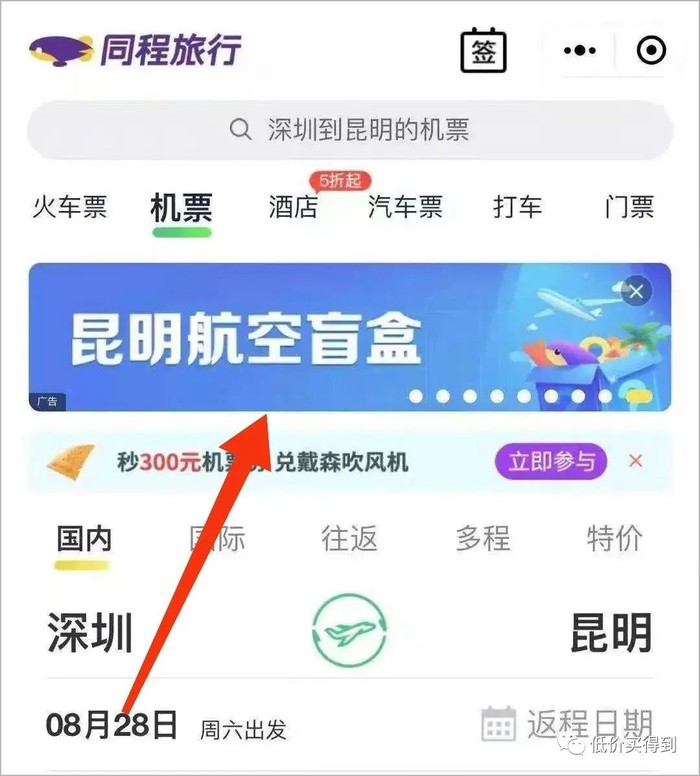Image resolution: width=700 pixels, height=776 pixels.
Task: Close the 秒300元机票 promo strip
Action: (x=635, y=461)
